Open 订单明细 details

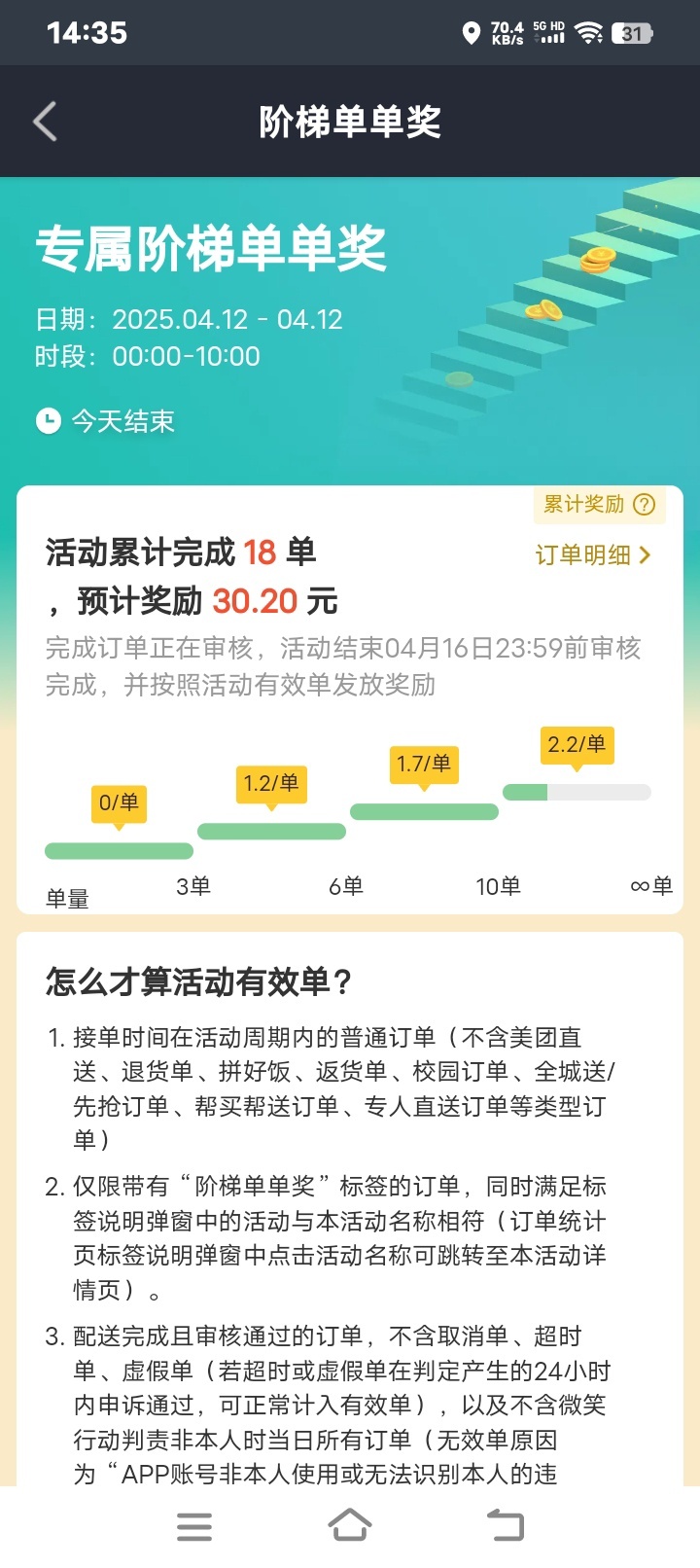tap(592, 555)
